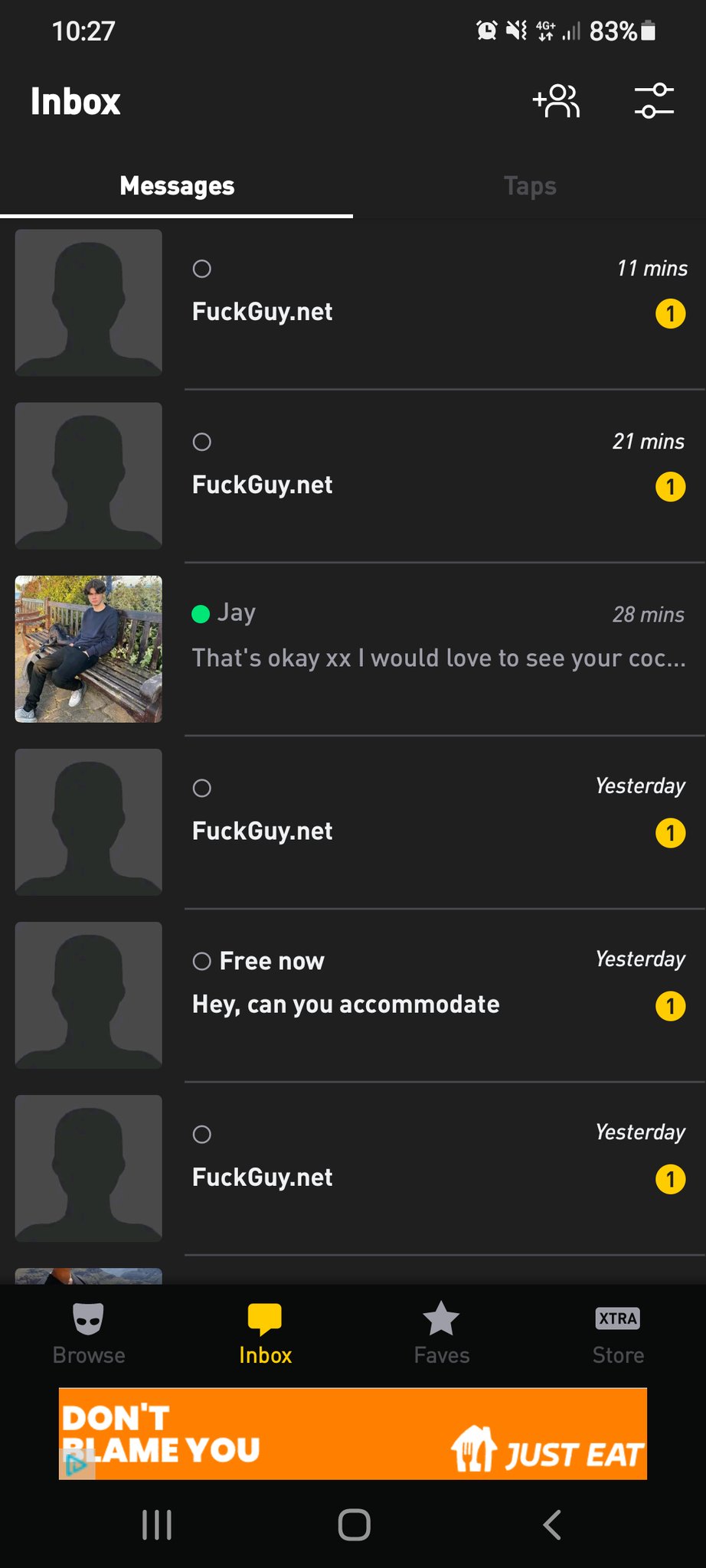The height and width of the screenshot is (1568, 706).
Task: Select the Messages tab
Action: click(177, 186)
